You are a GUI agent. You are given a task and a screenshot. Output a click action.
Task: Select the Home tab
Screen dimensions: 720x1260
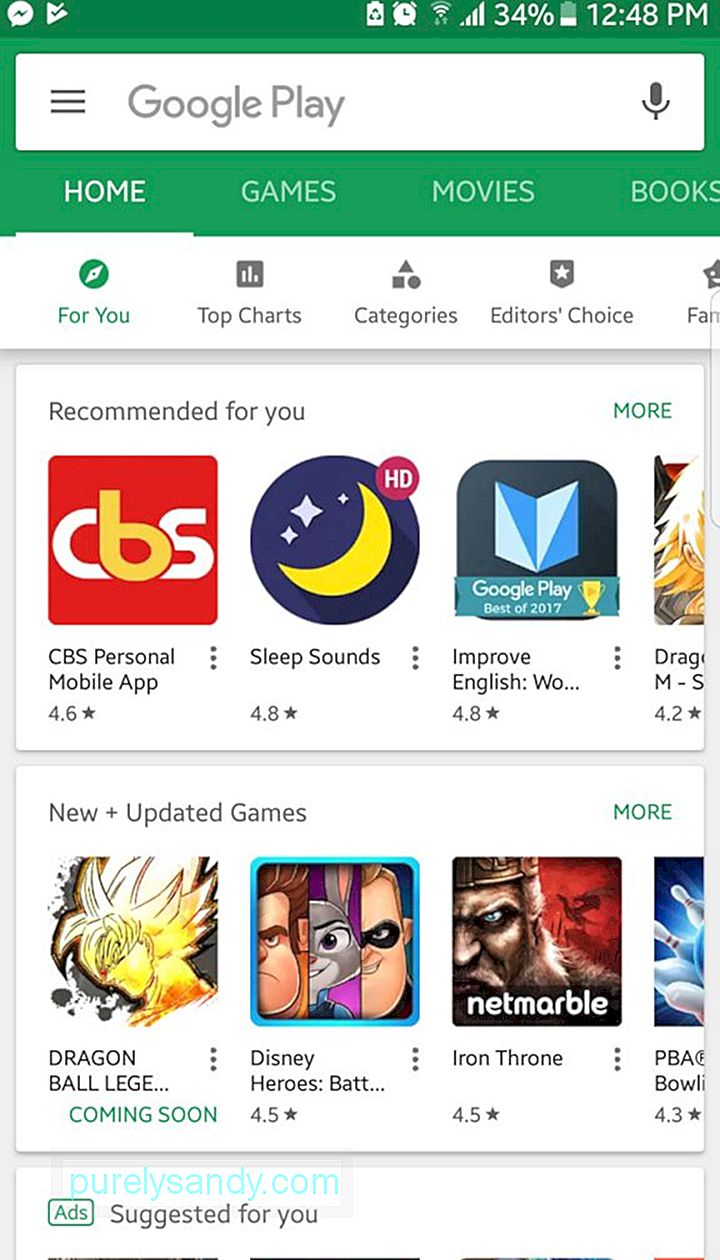pos(105,192)
